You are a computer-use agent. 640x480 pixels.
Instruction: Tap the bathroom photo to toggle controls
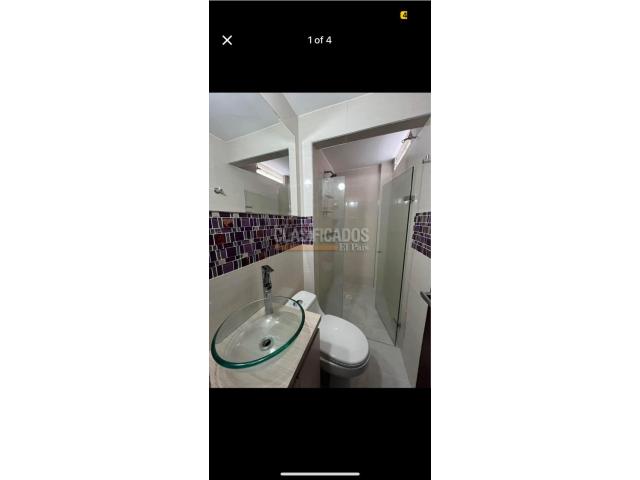click(x=320, y=240)
